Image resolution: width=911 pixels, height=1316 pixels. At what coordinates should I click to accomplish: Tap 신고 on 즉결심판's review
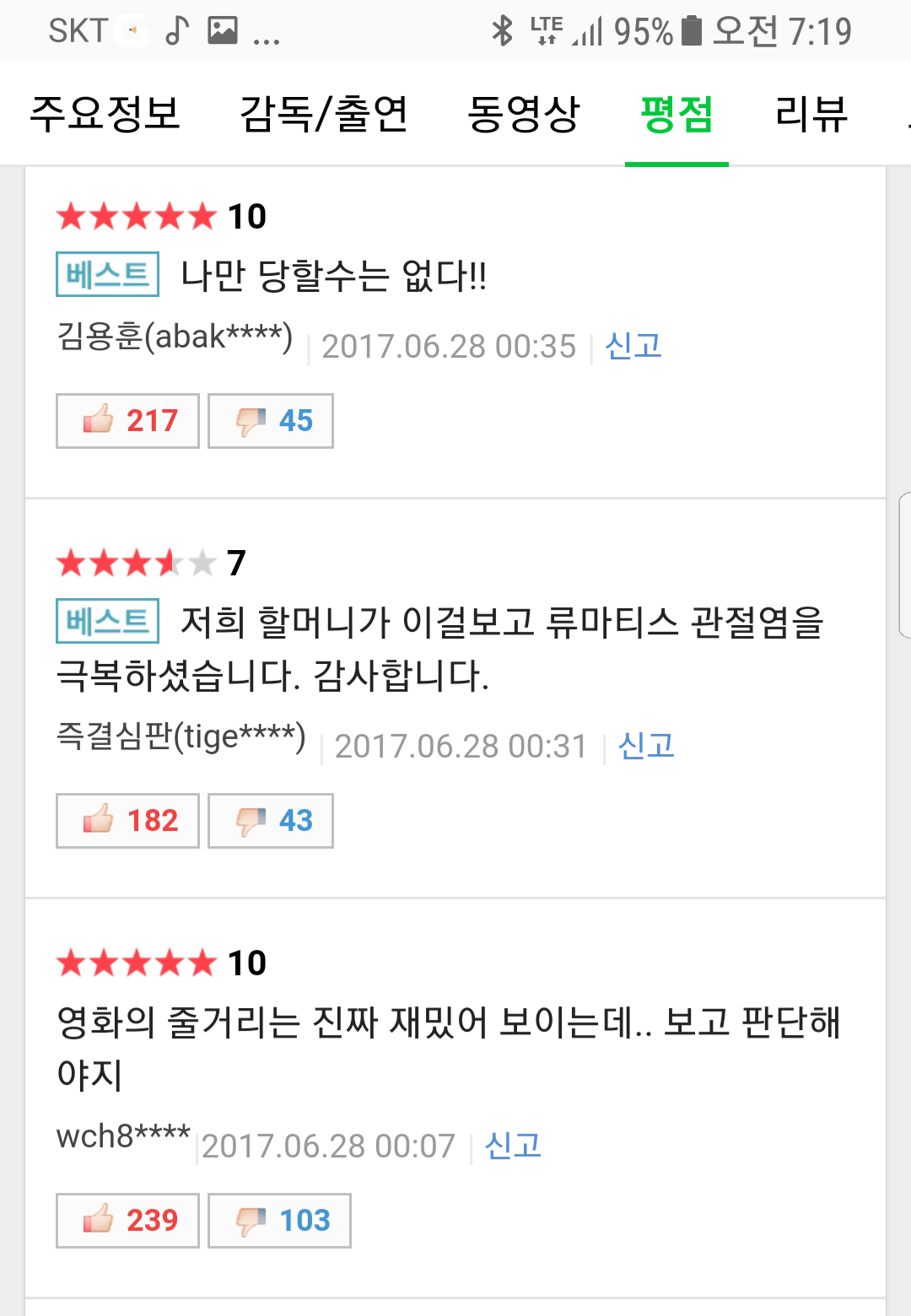pyautogui.click(x=646, y=746)
